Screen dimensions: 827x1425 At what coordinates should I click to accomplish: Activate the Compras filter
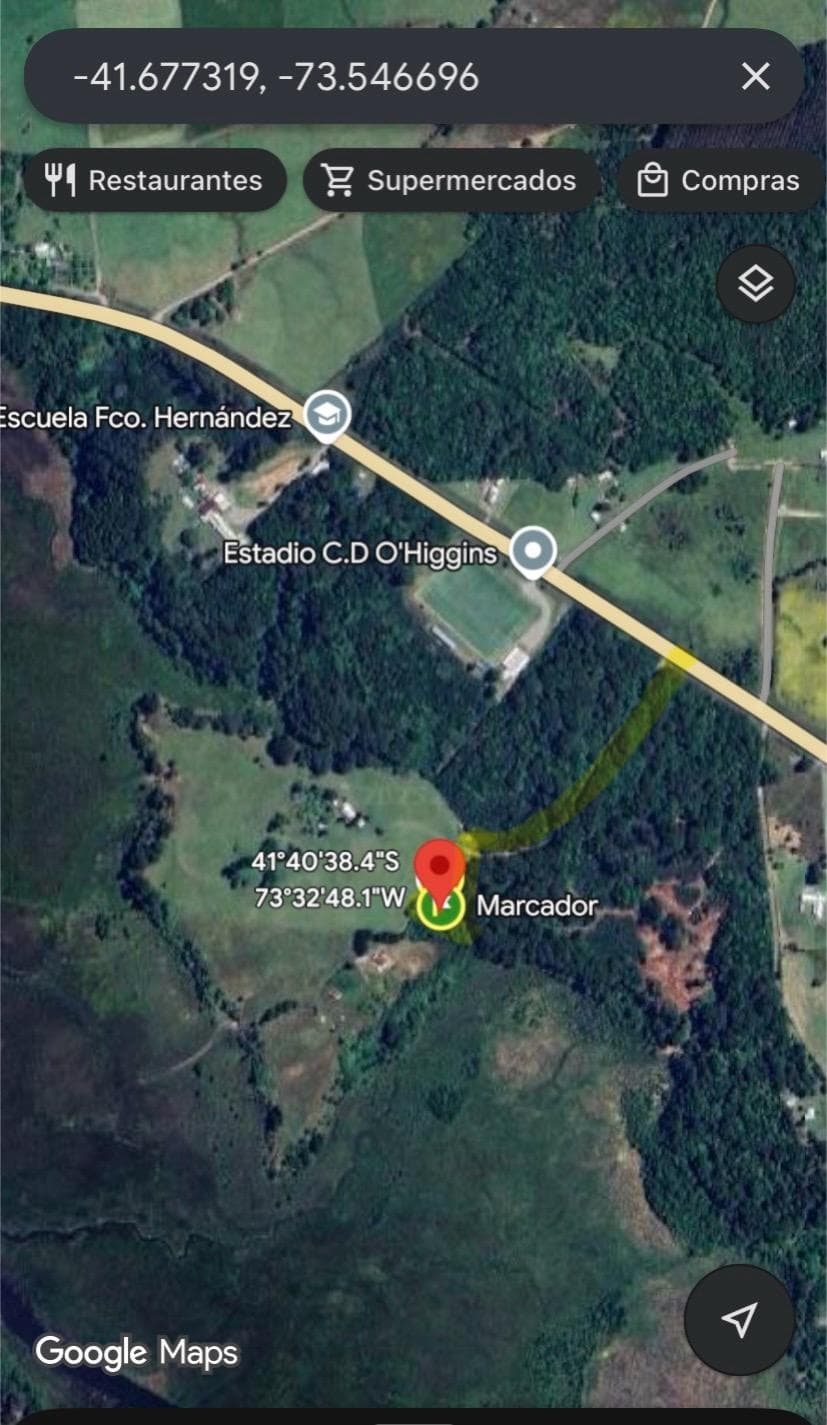click(718, 180)
